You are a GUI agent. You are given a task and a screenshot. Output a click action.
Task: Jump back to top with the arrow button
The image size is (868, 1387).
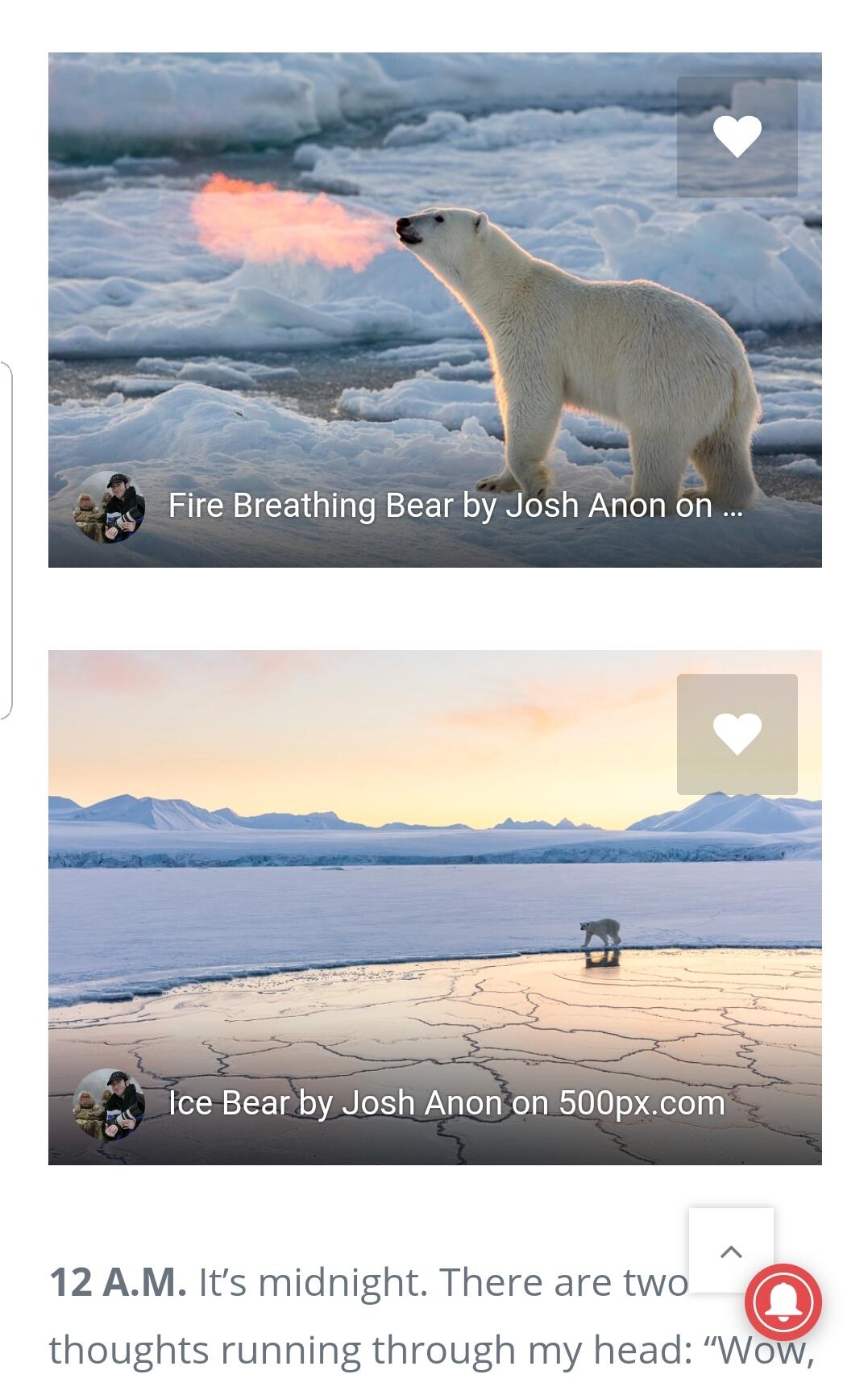(x=731, y=1251)
